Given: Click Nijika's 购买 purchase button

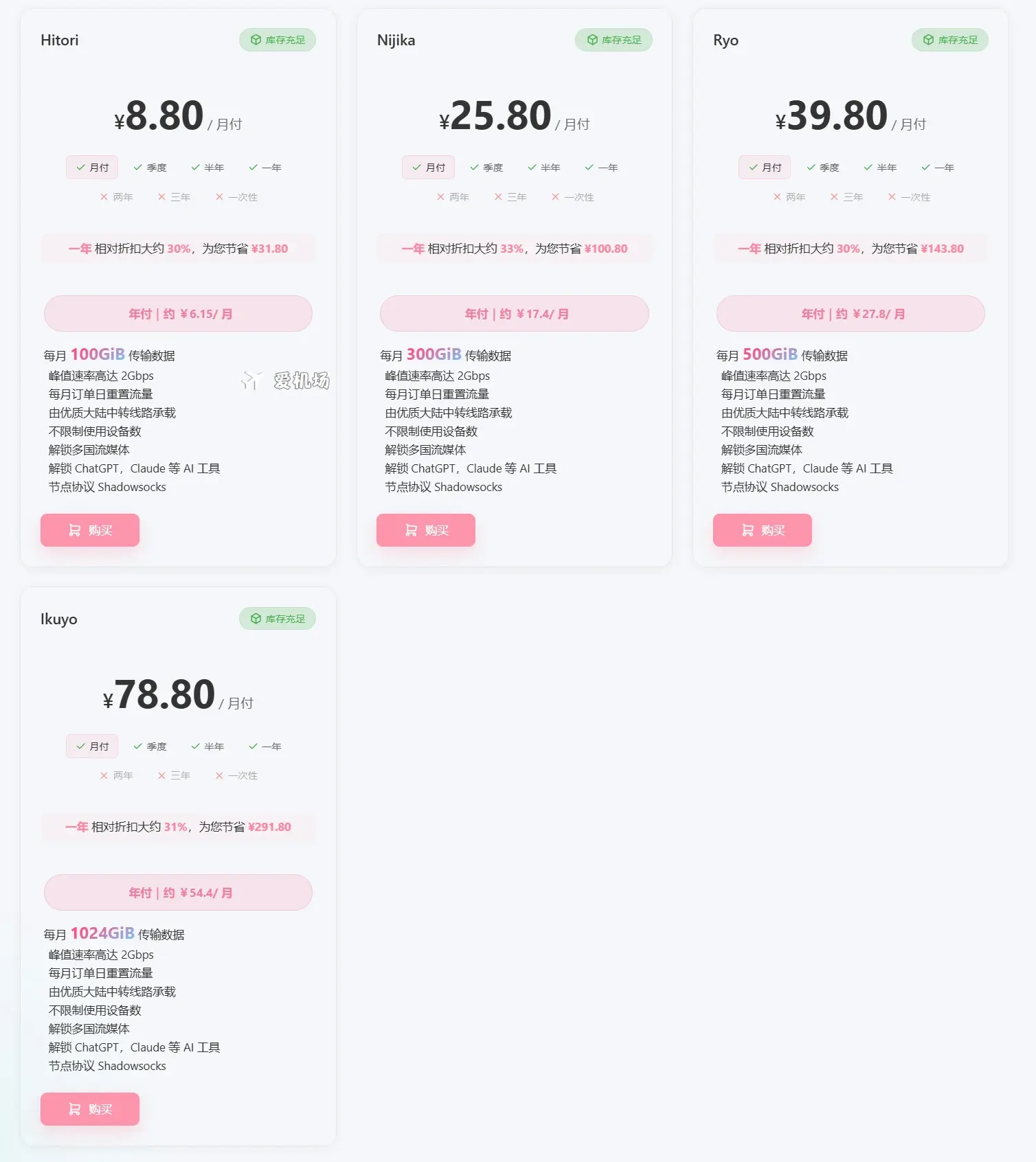Looking at the screenshot, I should [x=425, y=529].
